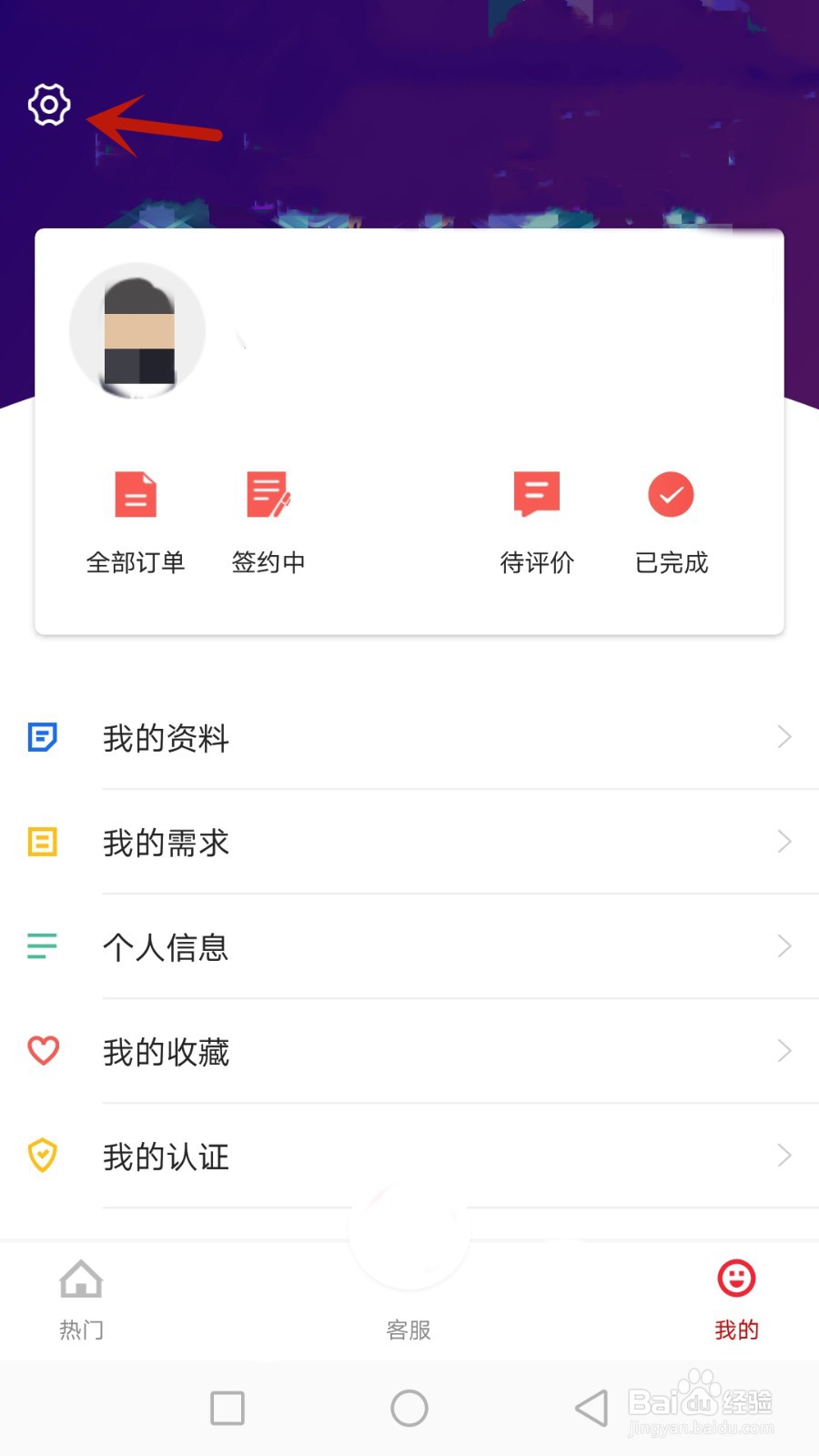Click the profile avatar picture
This screenshot has width=819, height=1456.
(136, 329)
